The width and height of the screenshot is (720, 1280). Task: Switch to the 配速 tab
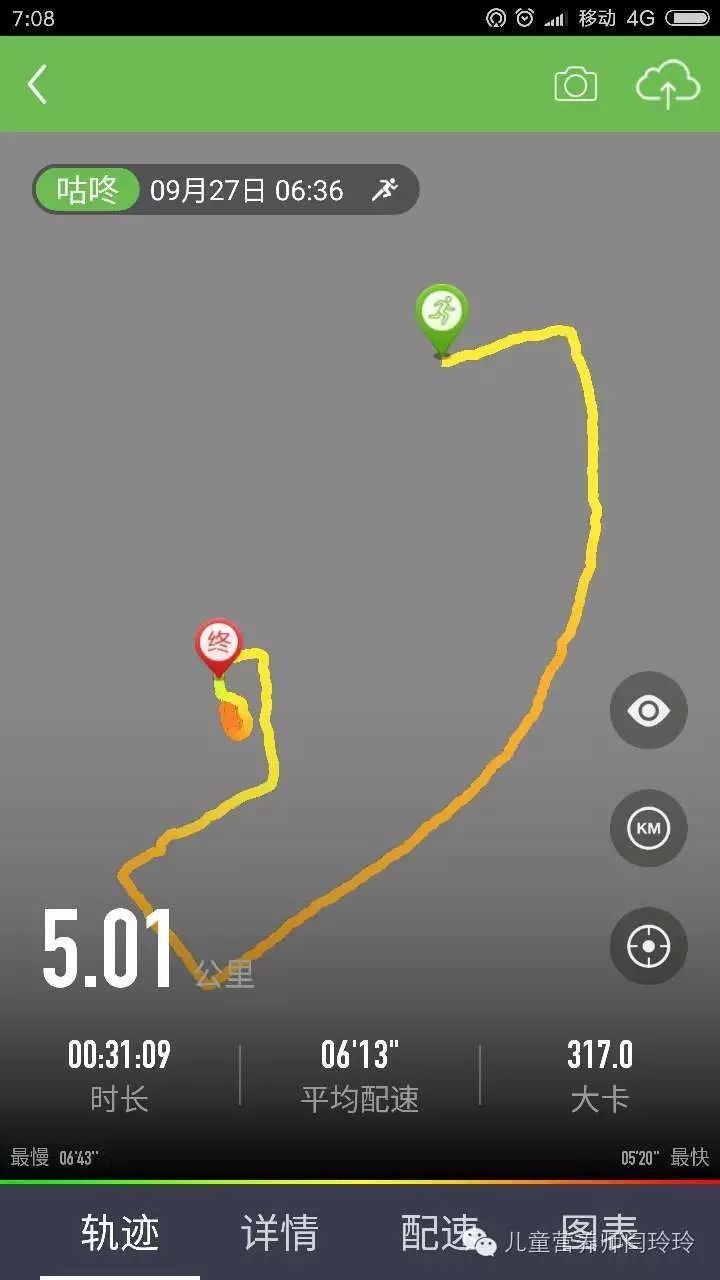pyautogui.click(x=440, y=1232)
